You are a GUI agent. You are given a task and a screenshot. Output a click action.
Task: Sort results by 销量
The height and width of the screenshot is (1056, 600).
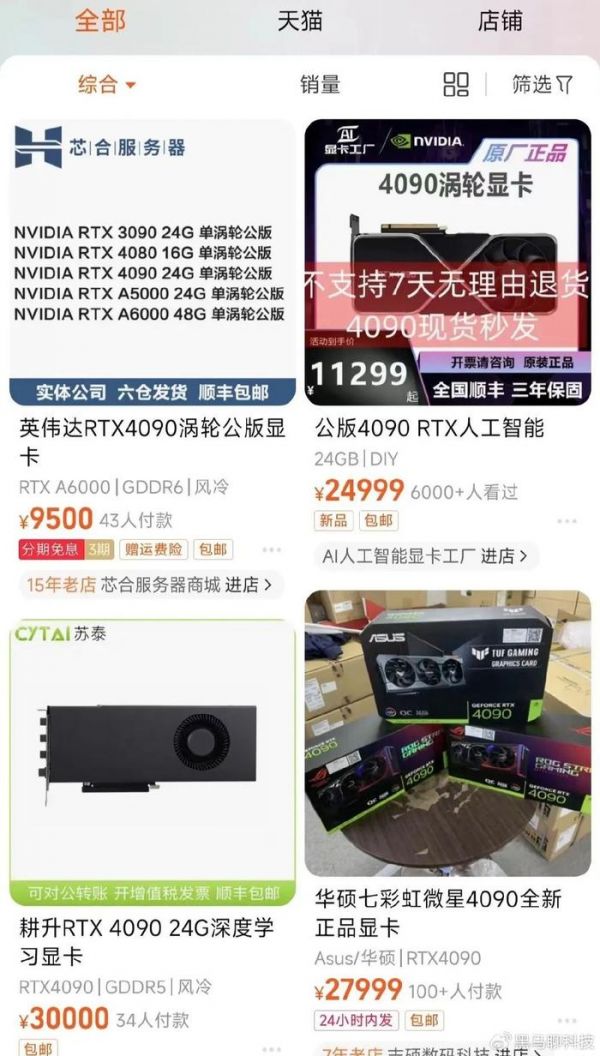pyautogui.click(x=320, y=85)
